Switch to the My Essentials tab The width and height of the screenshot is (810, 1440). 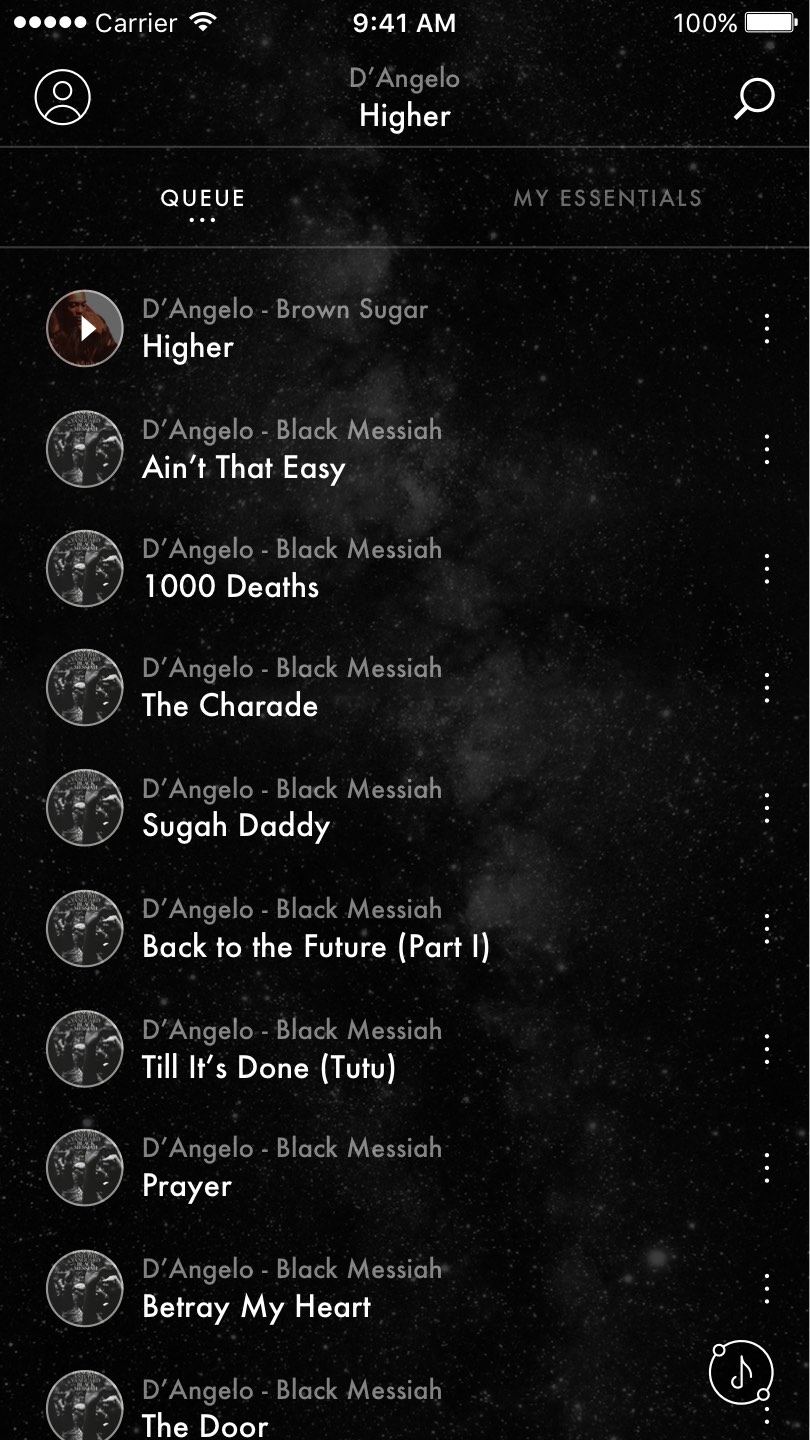tap(607, 198)
